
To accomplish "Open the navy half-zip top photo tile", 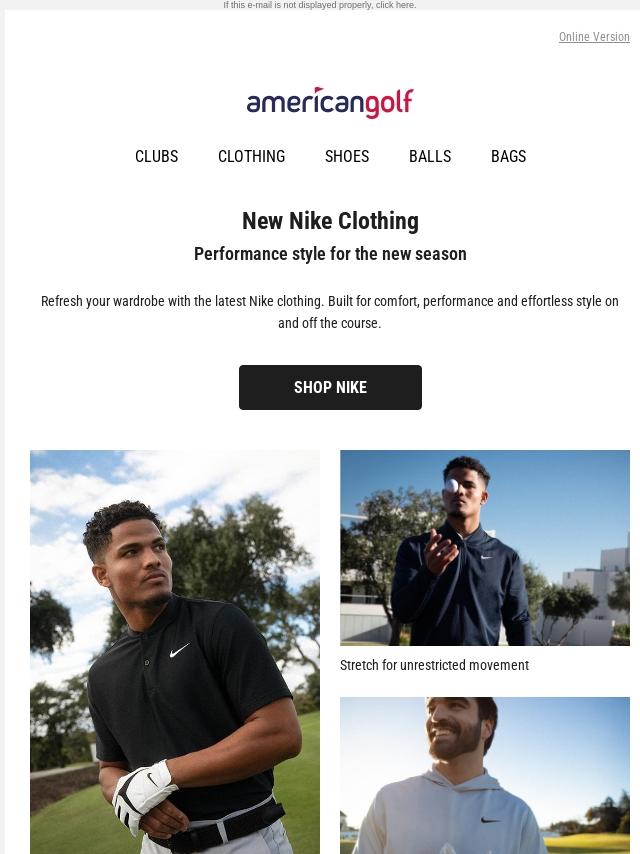I will (x=485, y=547).
